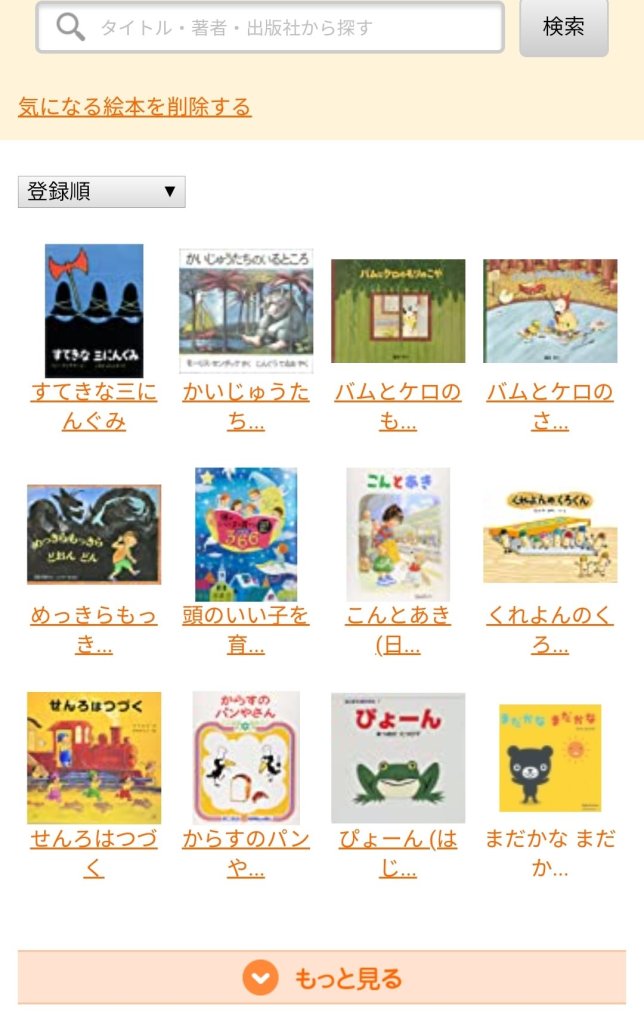Image resolution: width=644 pixels, height=1024 pixels.
Task: Open the かいじゅうたち… title link
Action: click(246, 406)
